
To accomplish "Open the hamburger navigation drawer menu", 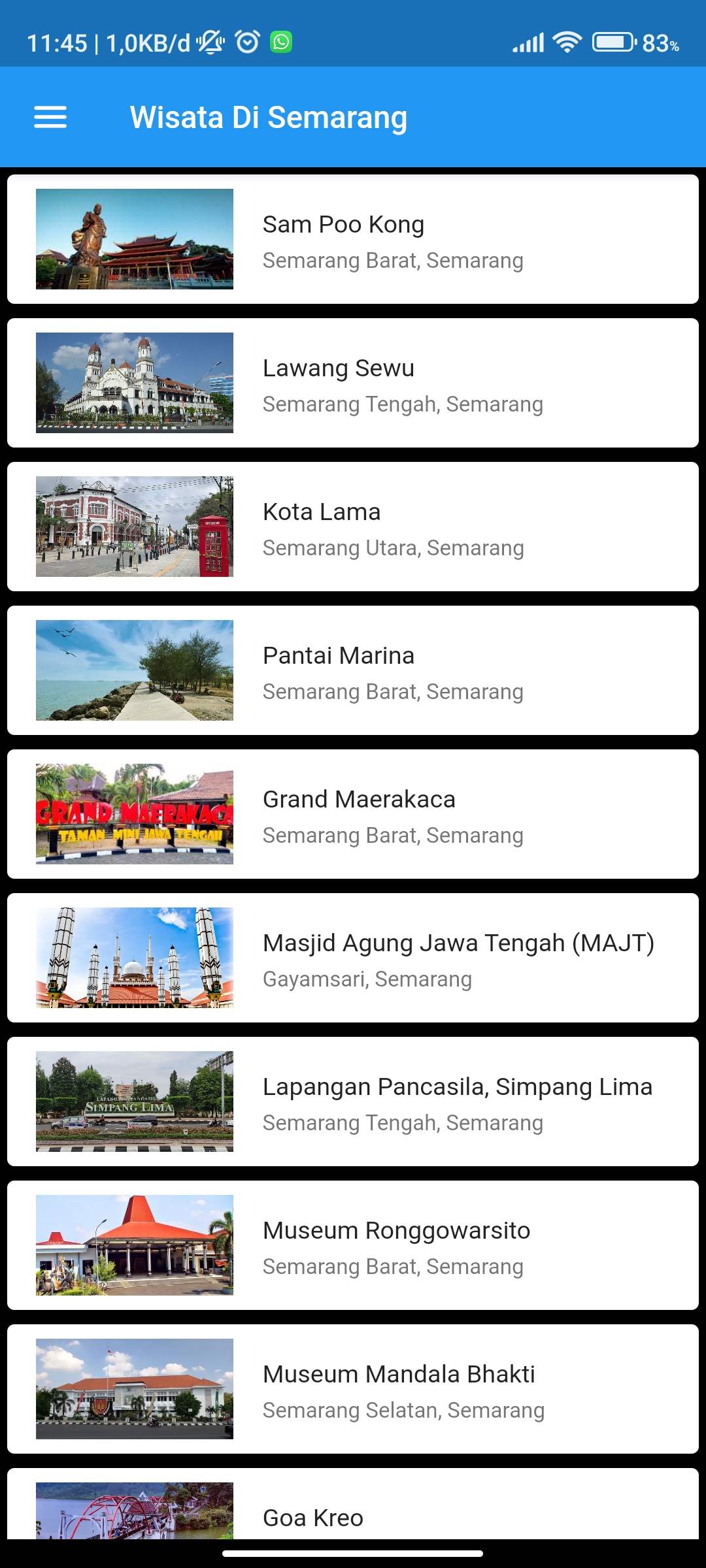I will coord(50,118).
